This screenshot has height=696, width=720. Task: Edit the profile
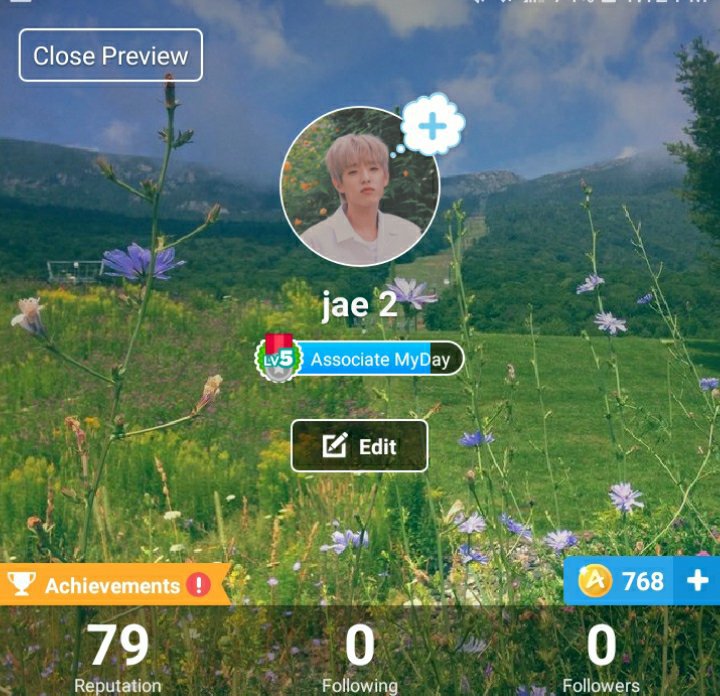click(359, 446)
